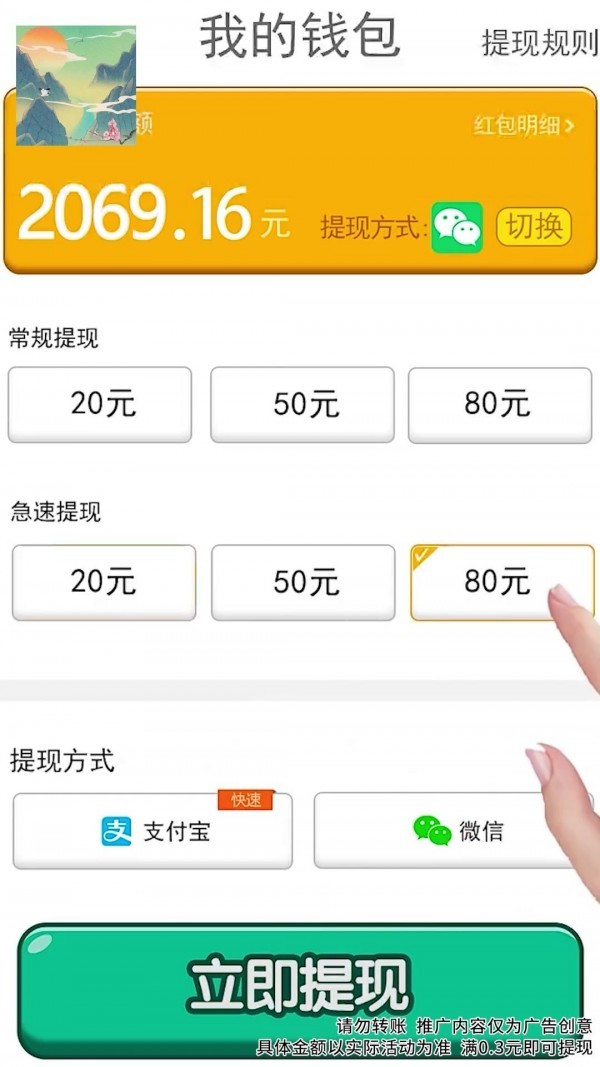600x1067 pixels.
Task: Choose 微信 as the withdrawal method
Action: click(445, 831)
